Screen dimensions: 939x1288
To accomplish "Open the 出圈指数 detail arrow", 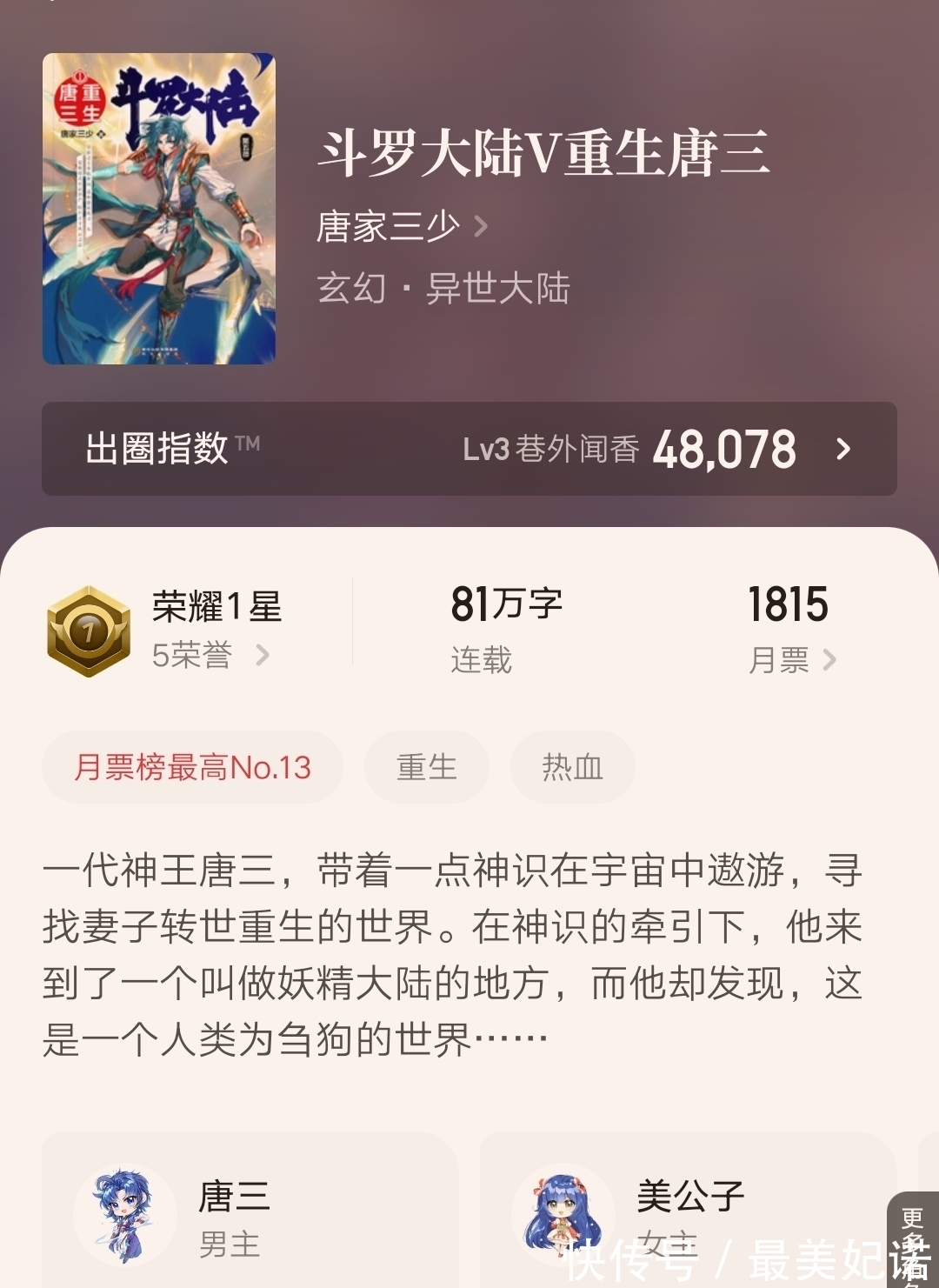I will pyautogui.click(x=842, y=450).
